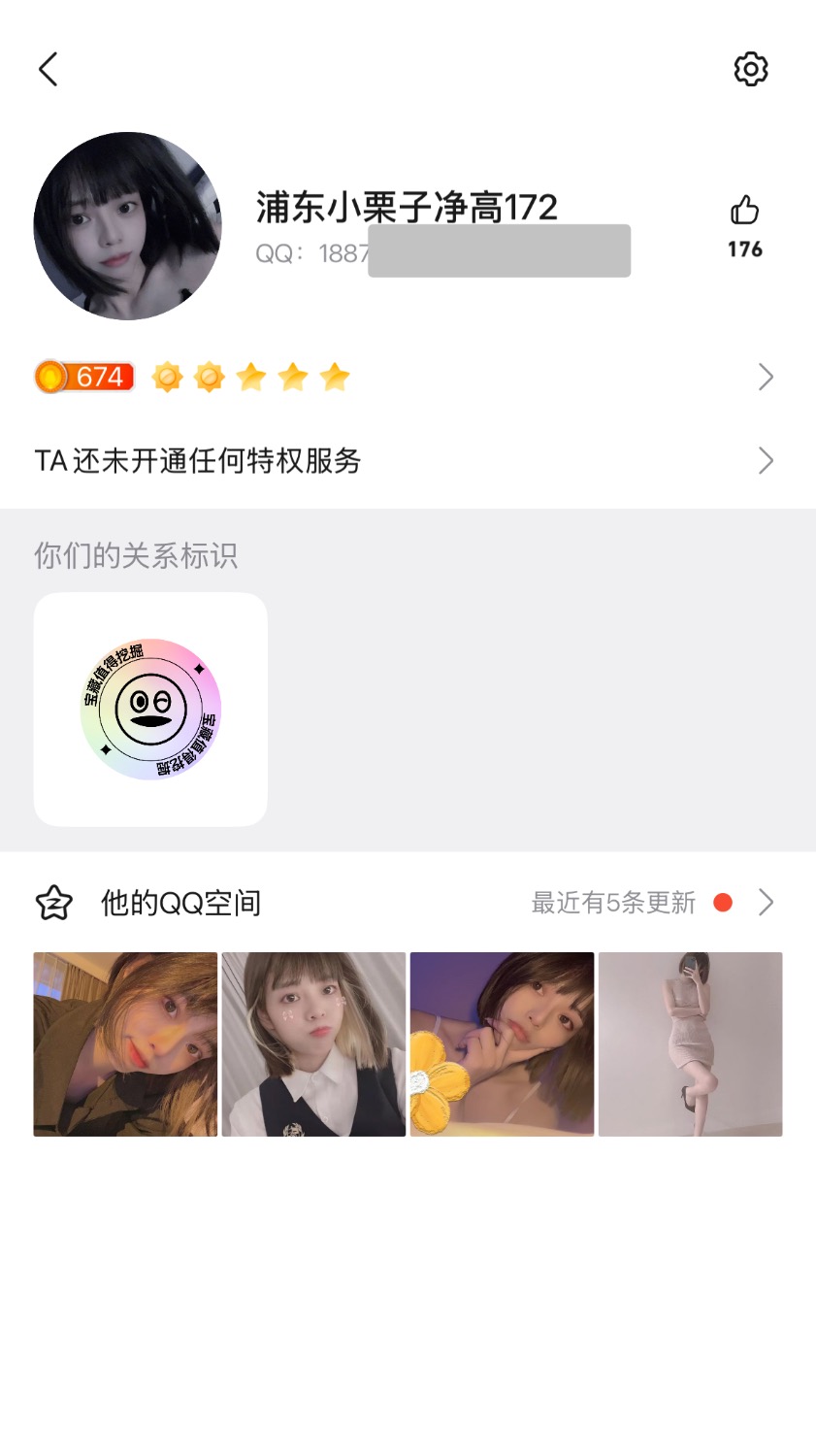Open the 宝藏值得挖掘 relationship badge card
This screenshot has width=816, height=1456.
[x=150, y=710]
